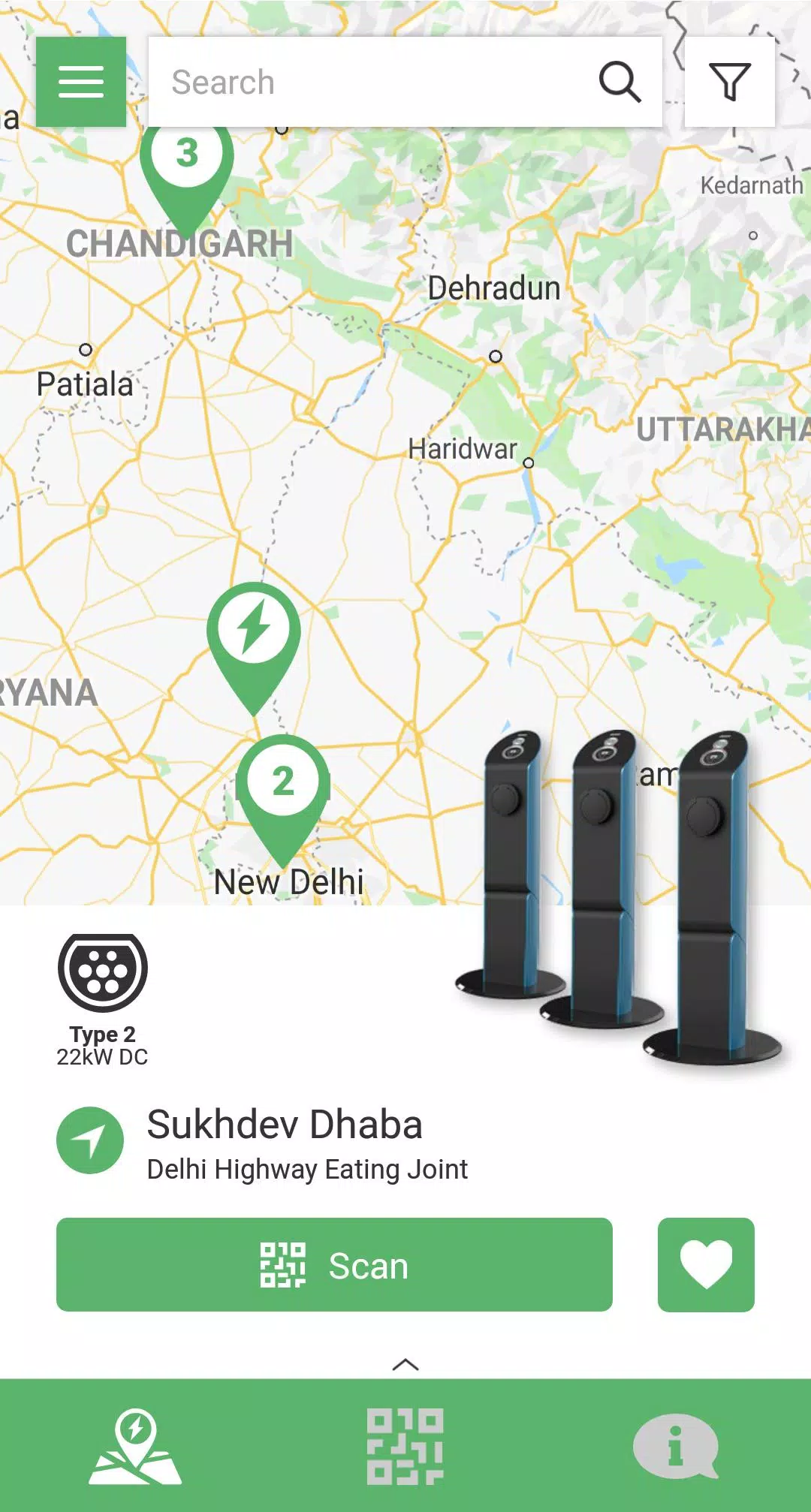Add Sukhdev Dhaba to favorites
This screenshot has height=1512, width=811.
click(706, 1265)
